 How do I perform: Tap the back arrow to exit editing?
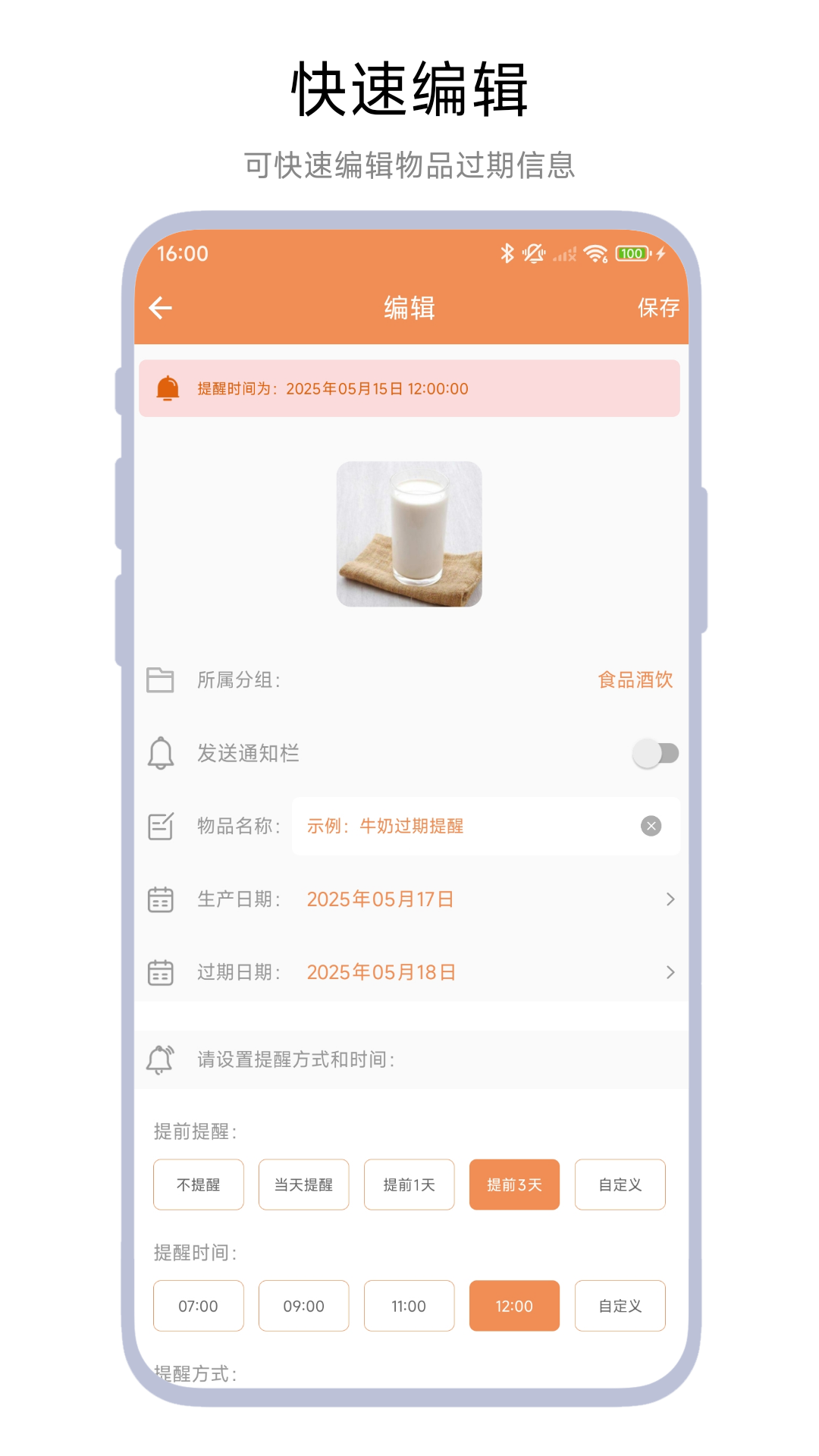[160, 308]
